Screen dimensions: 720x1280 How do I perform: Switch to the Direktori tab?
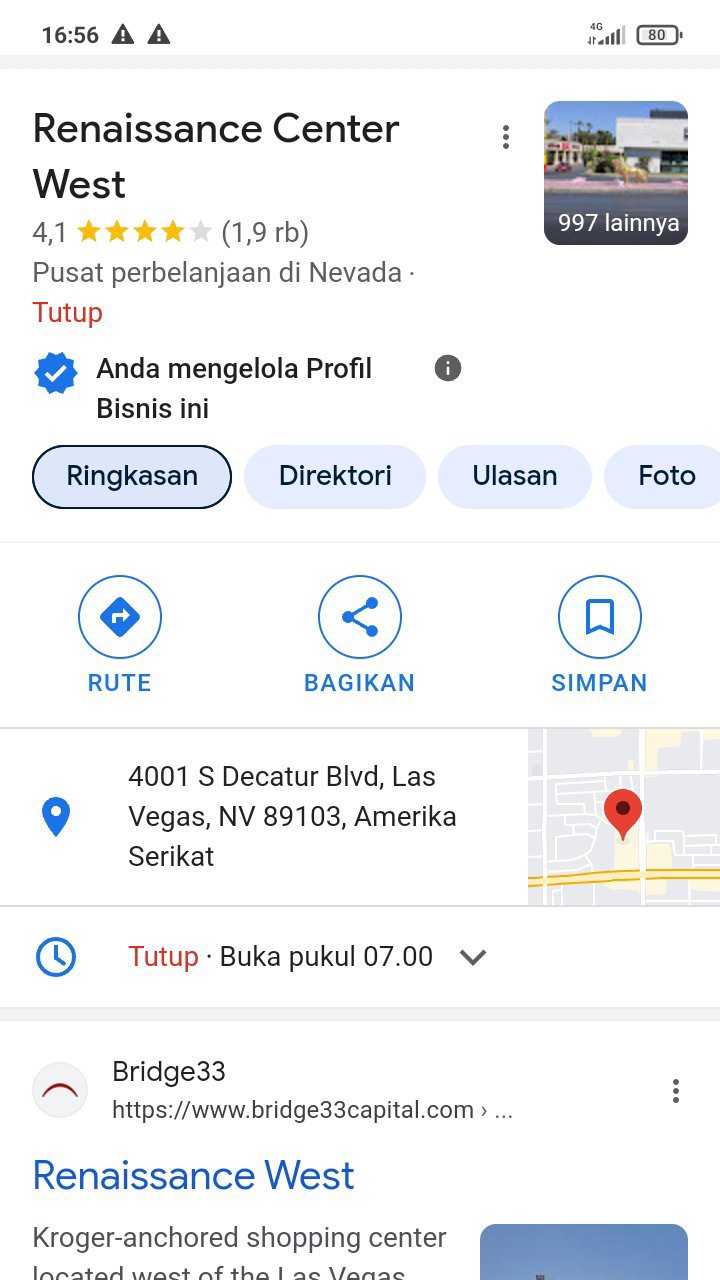click(335, 476)
